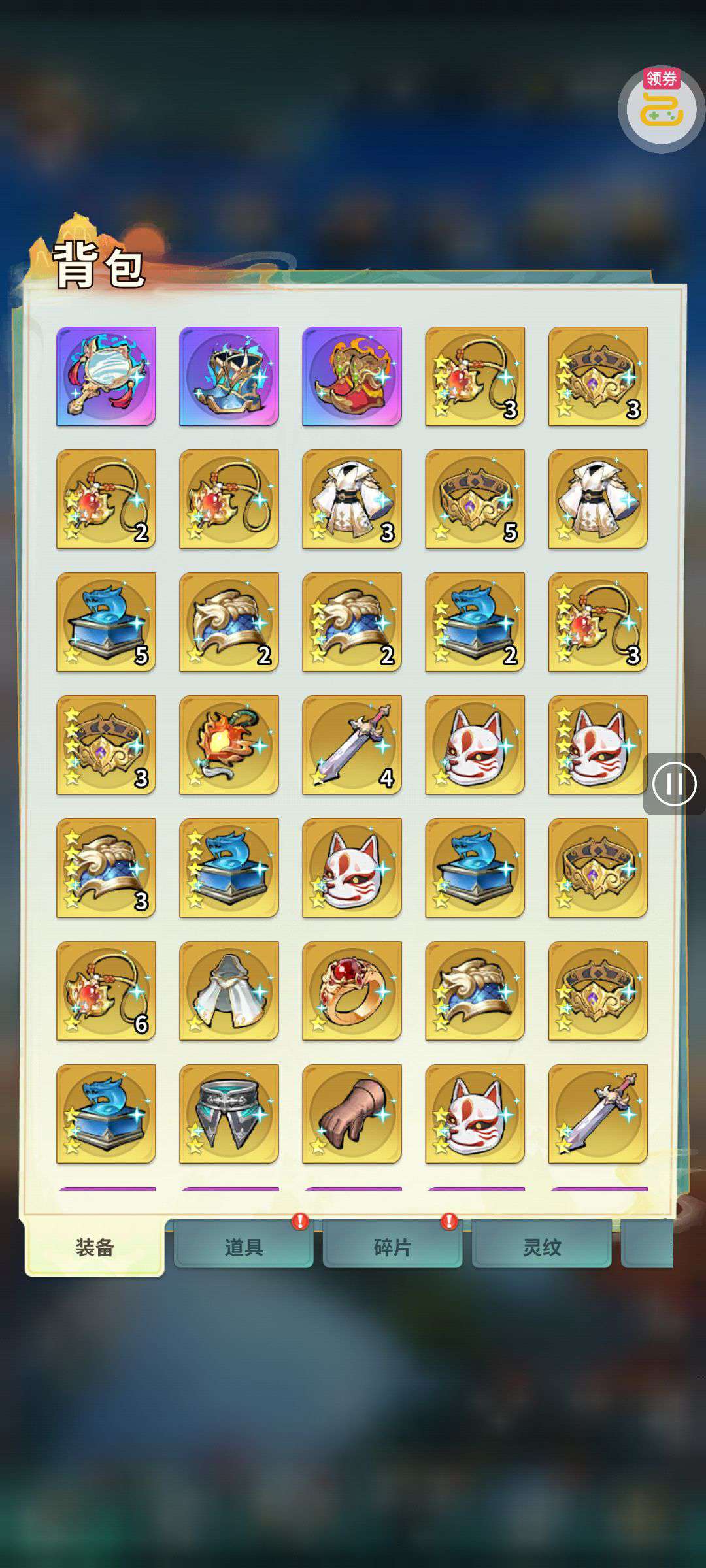Switch to the 道具 tab
Screen dimensions: 706x1568
point(243,1247)
